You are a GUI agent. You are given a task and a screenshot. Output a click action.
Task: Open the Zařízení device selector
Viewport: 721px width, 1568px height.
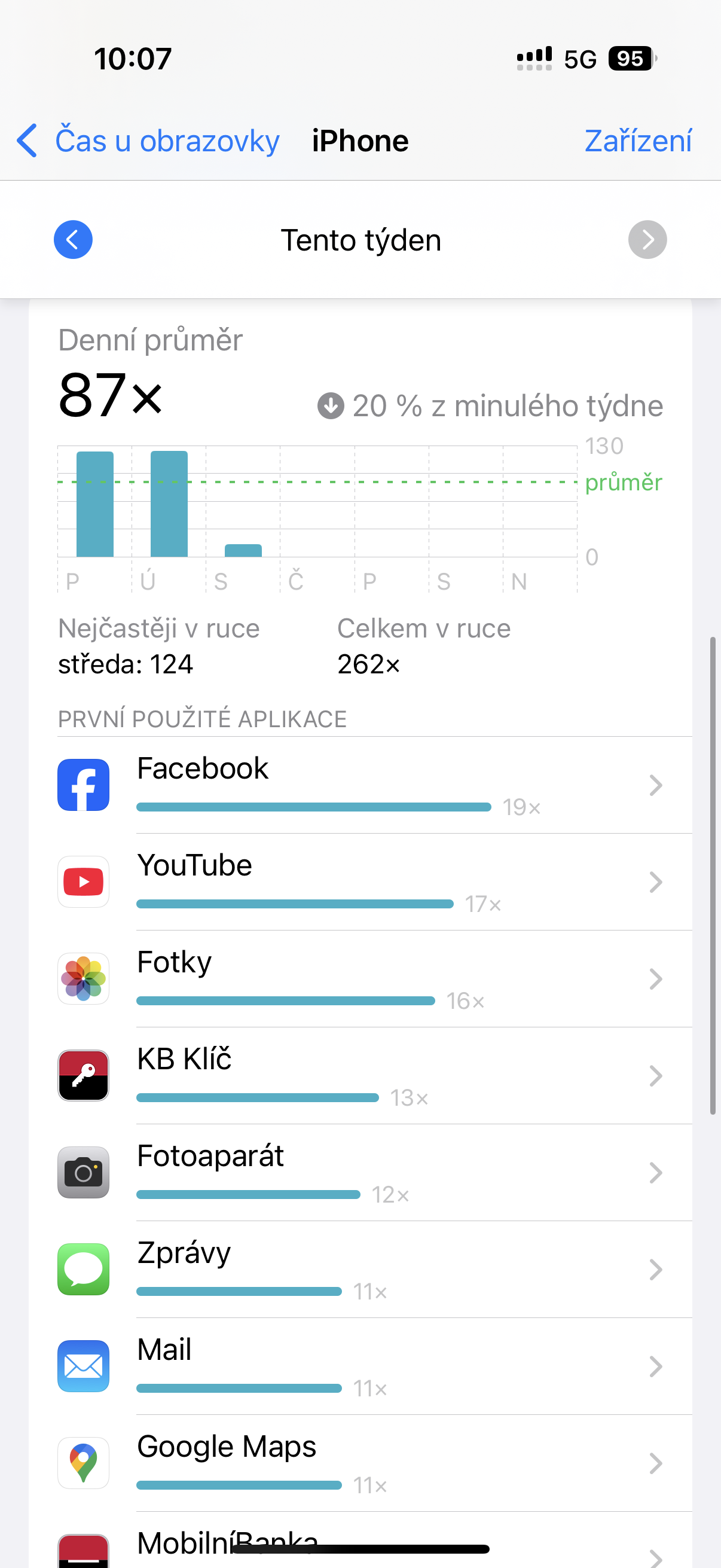point(638,141)
